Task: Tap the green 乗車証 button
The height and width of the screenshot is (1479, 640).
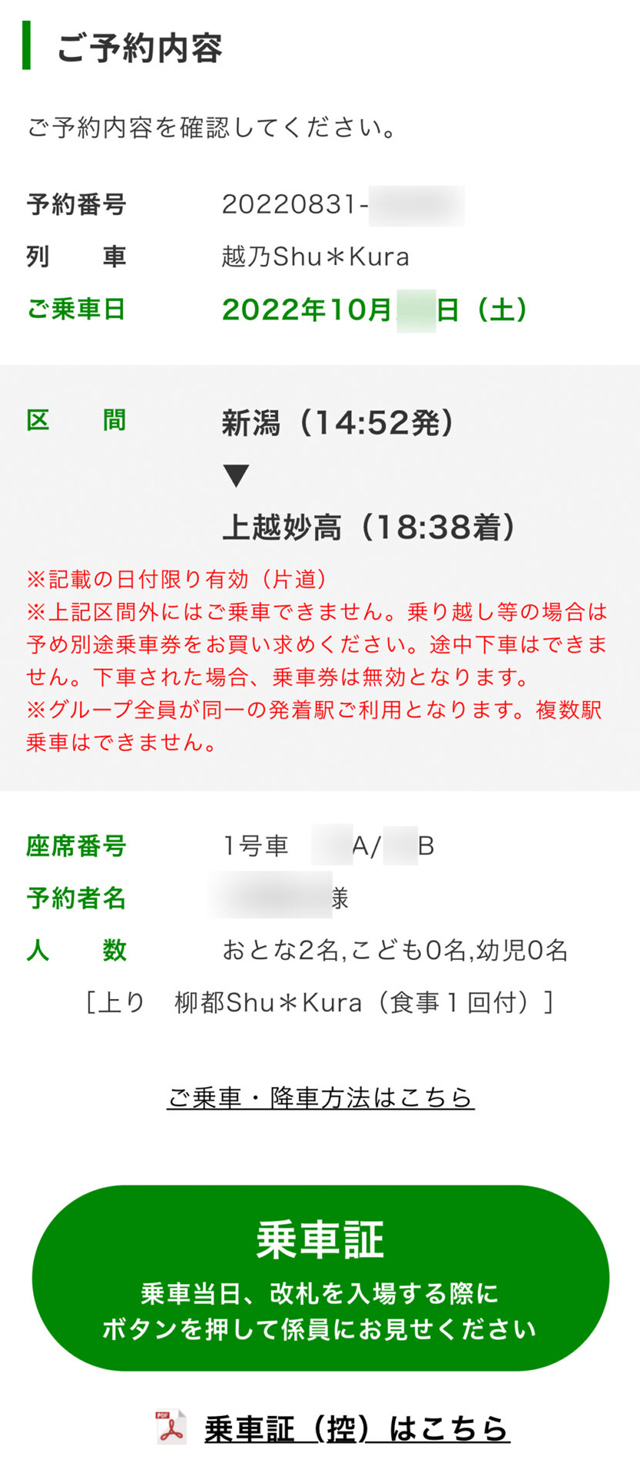Action: pyautogui.click(x=320, y=1277)
